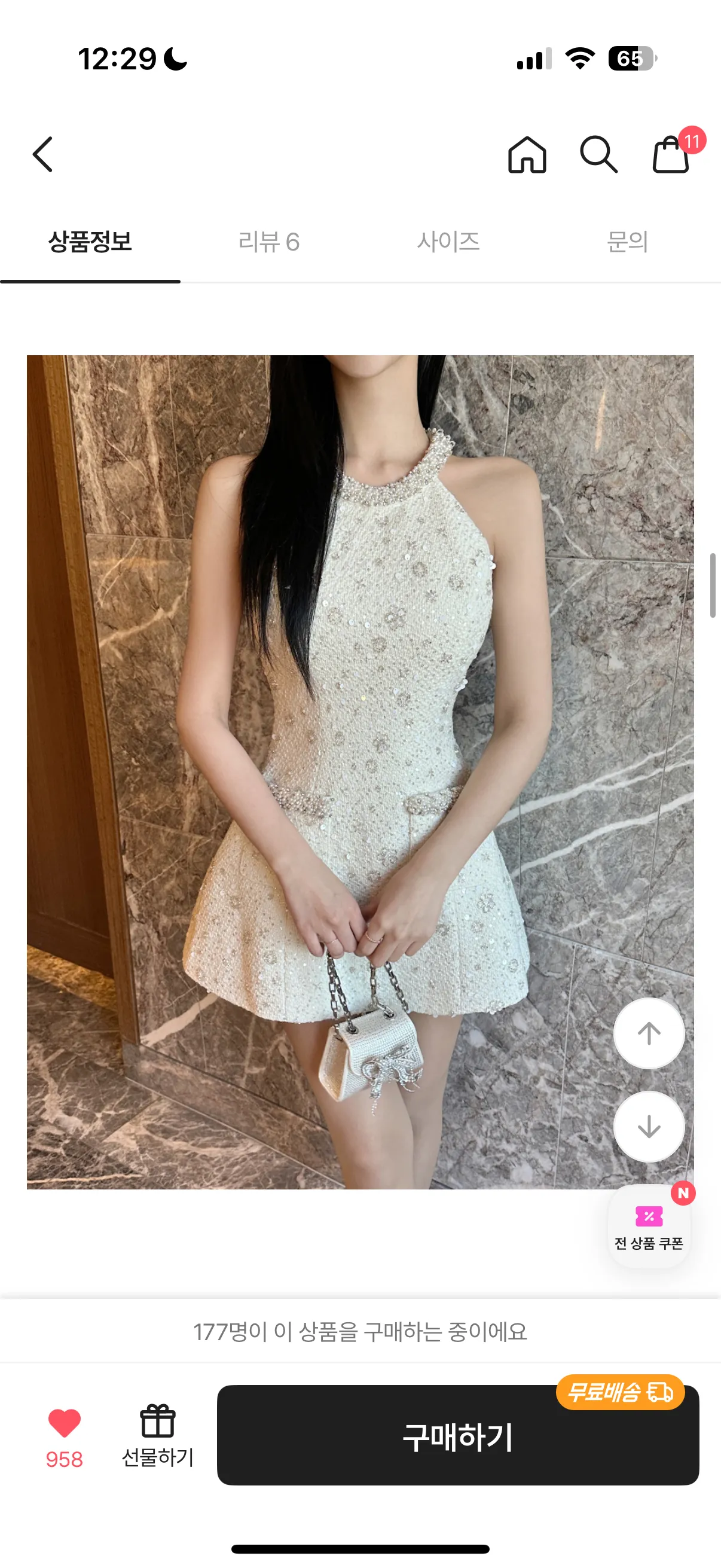The image size is (721, 1568).
Task: Jump to top with the up arrow button
Action: point(649,1033)
